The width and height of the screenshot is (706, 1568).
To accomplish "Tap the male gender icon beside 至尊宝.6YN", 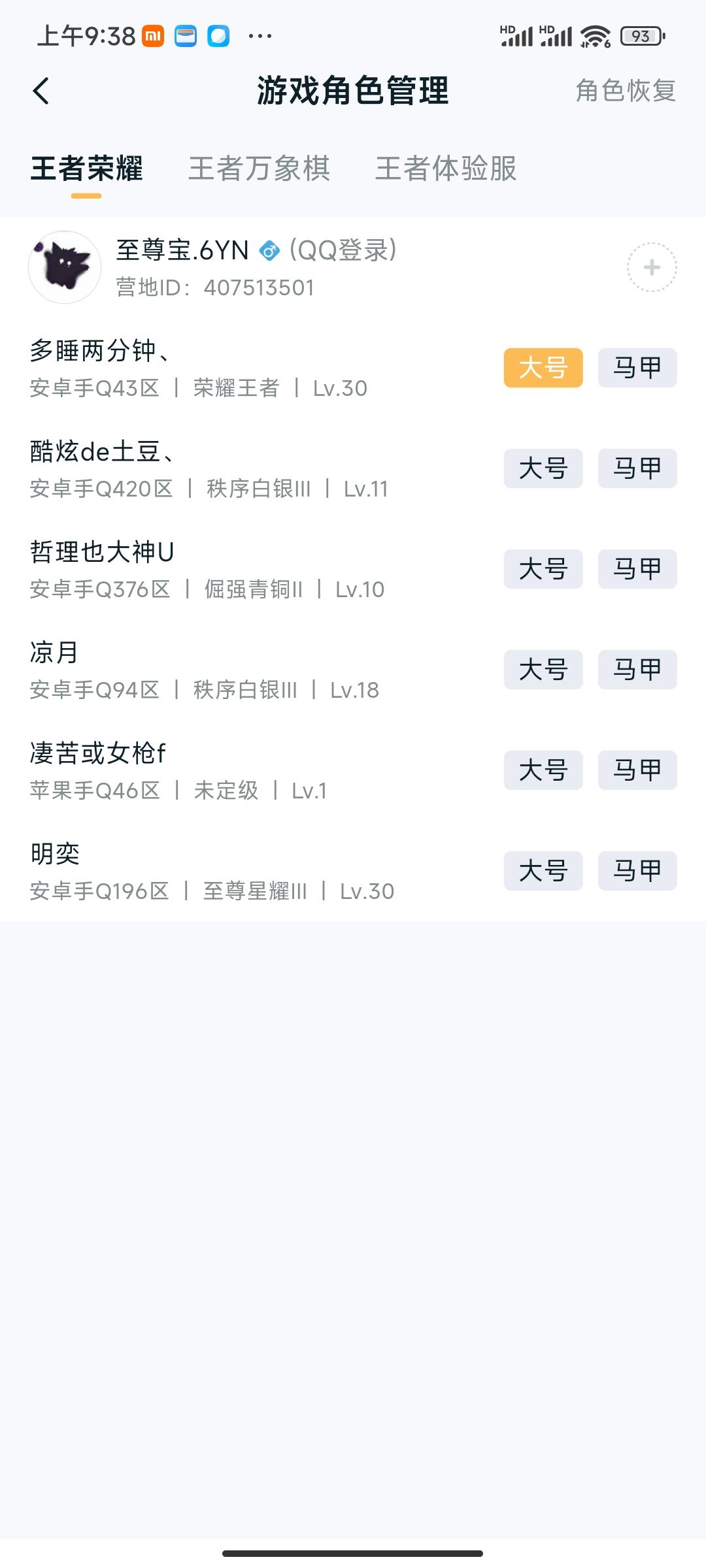I will [271, 250].
